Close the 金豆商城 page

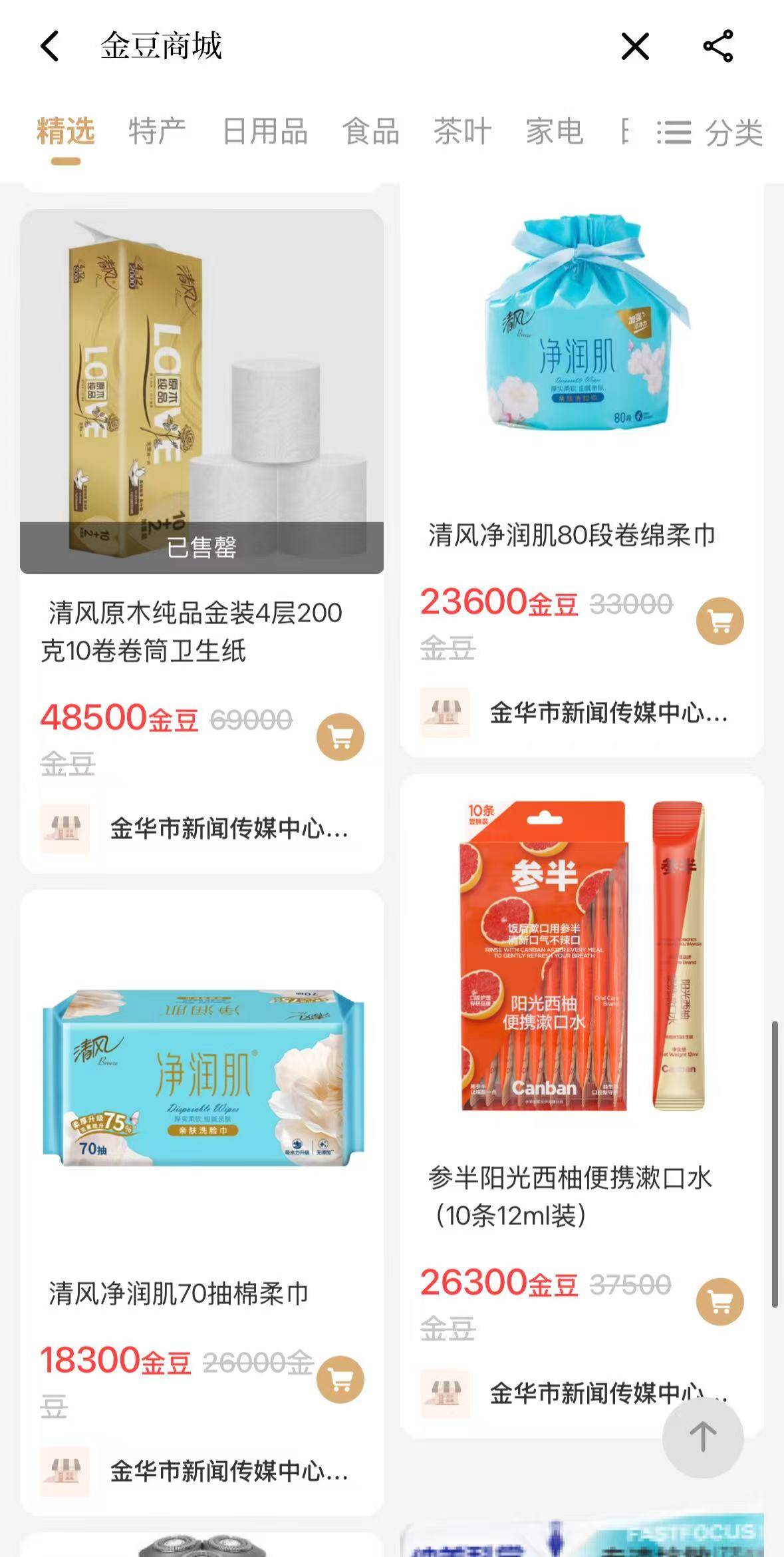pos(635,47)
